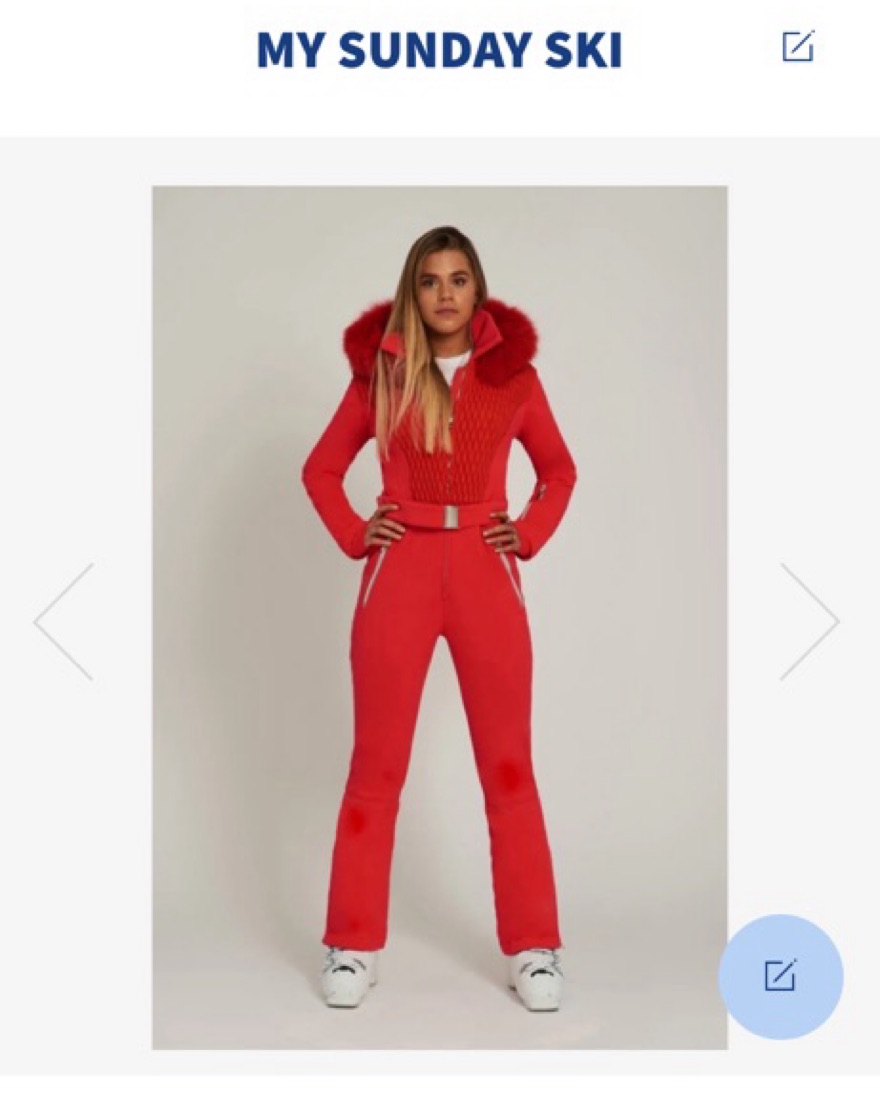
Task: Tap the floating edit button
Action: [780, 976]
